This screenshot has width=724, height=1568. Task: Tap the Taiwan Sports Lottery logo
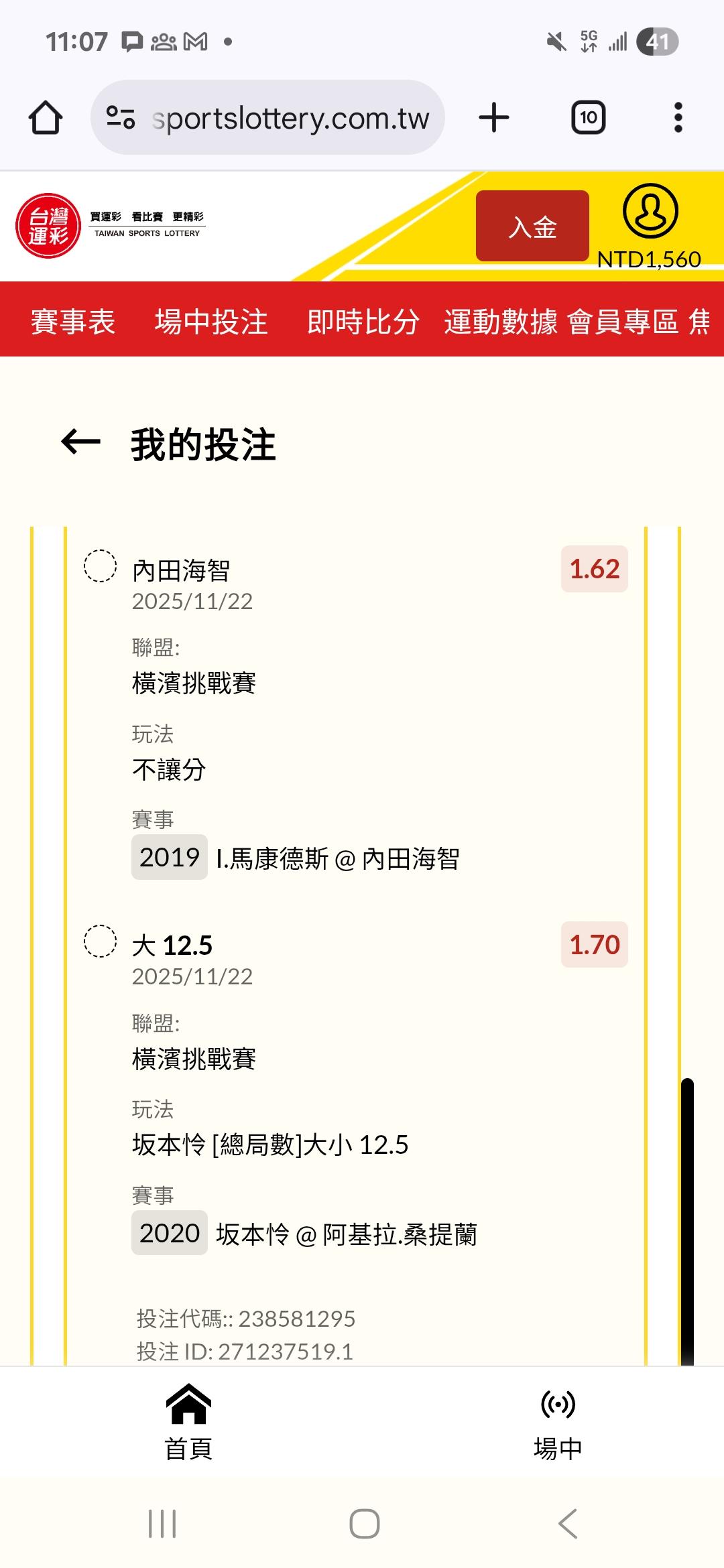[111, 226]
